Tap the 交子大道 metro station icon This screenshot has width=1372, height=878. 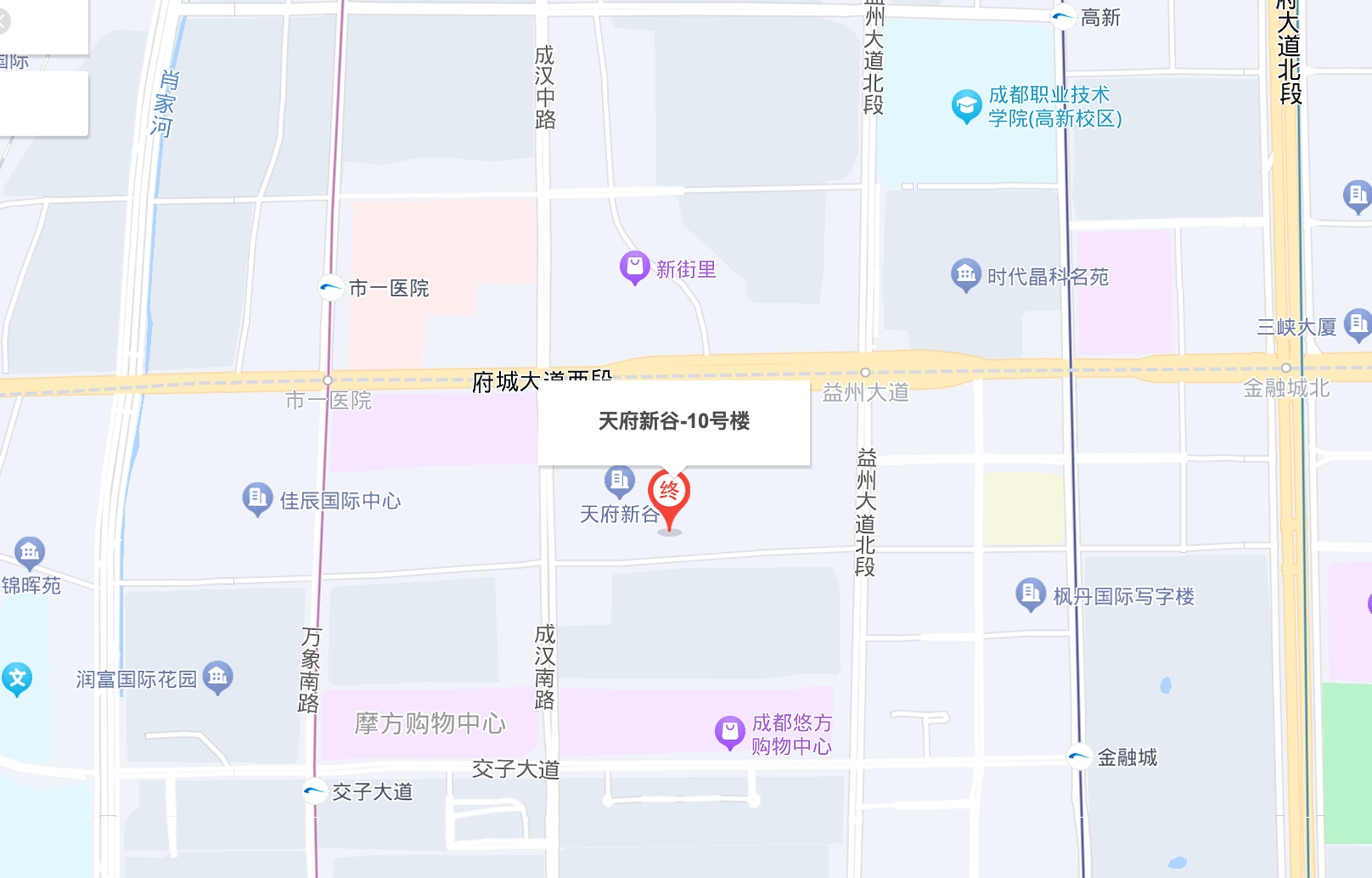point(314,791)
